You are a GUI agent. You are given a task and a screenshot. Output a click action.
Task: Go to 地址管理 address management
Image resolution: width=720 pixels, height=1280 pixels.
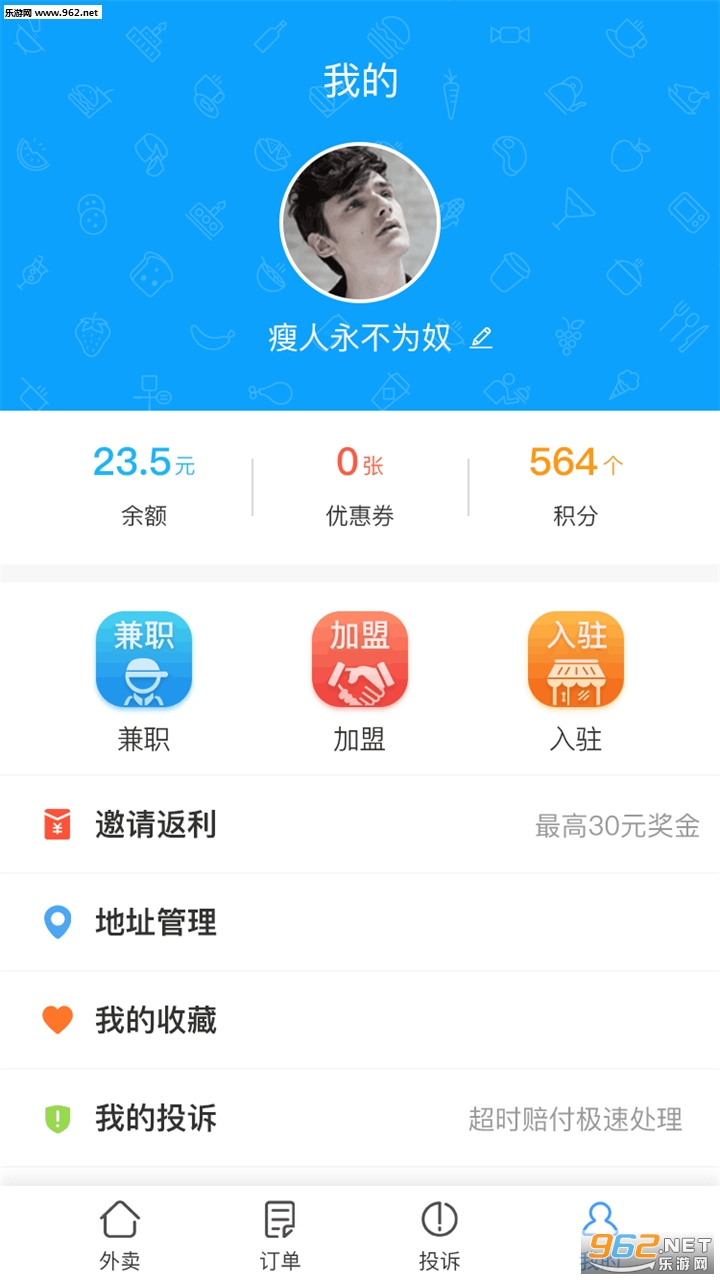(360, 922)
